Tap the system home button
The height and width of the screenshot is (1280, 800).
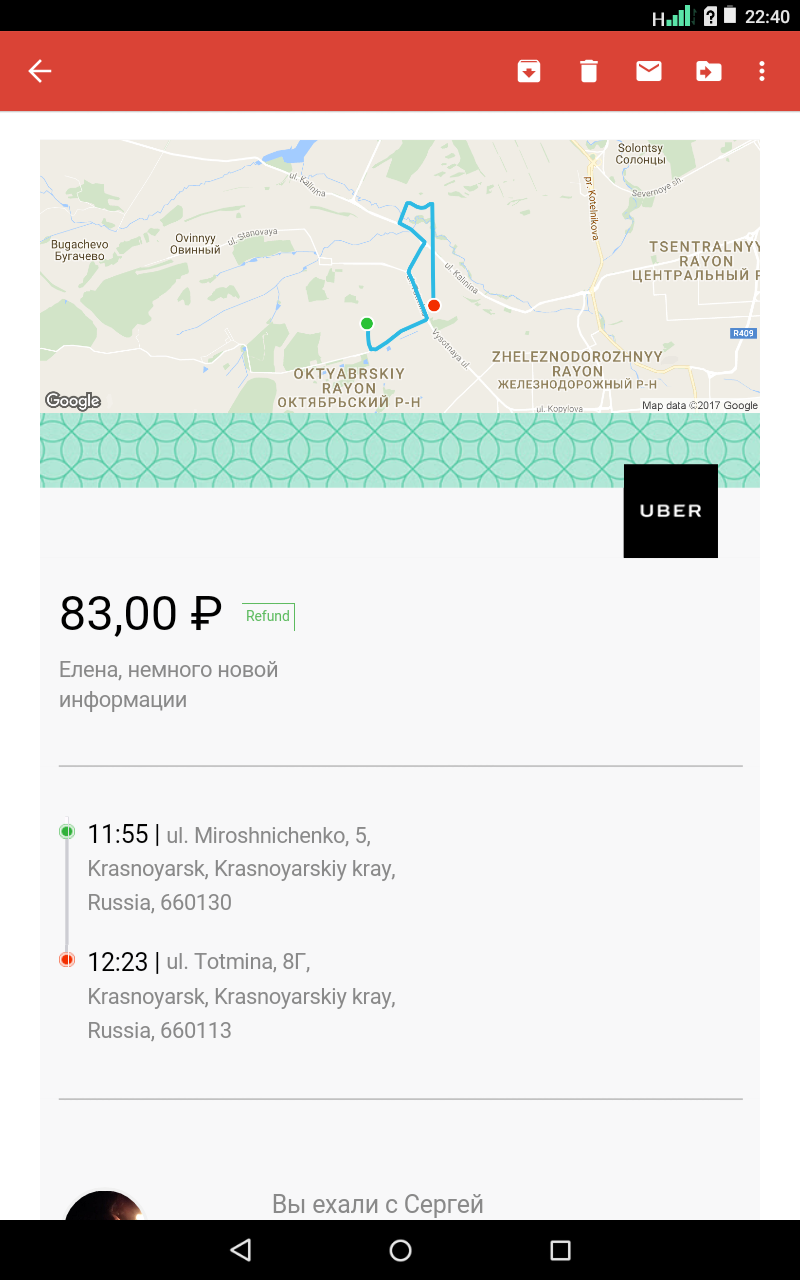point(400,1250)
